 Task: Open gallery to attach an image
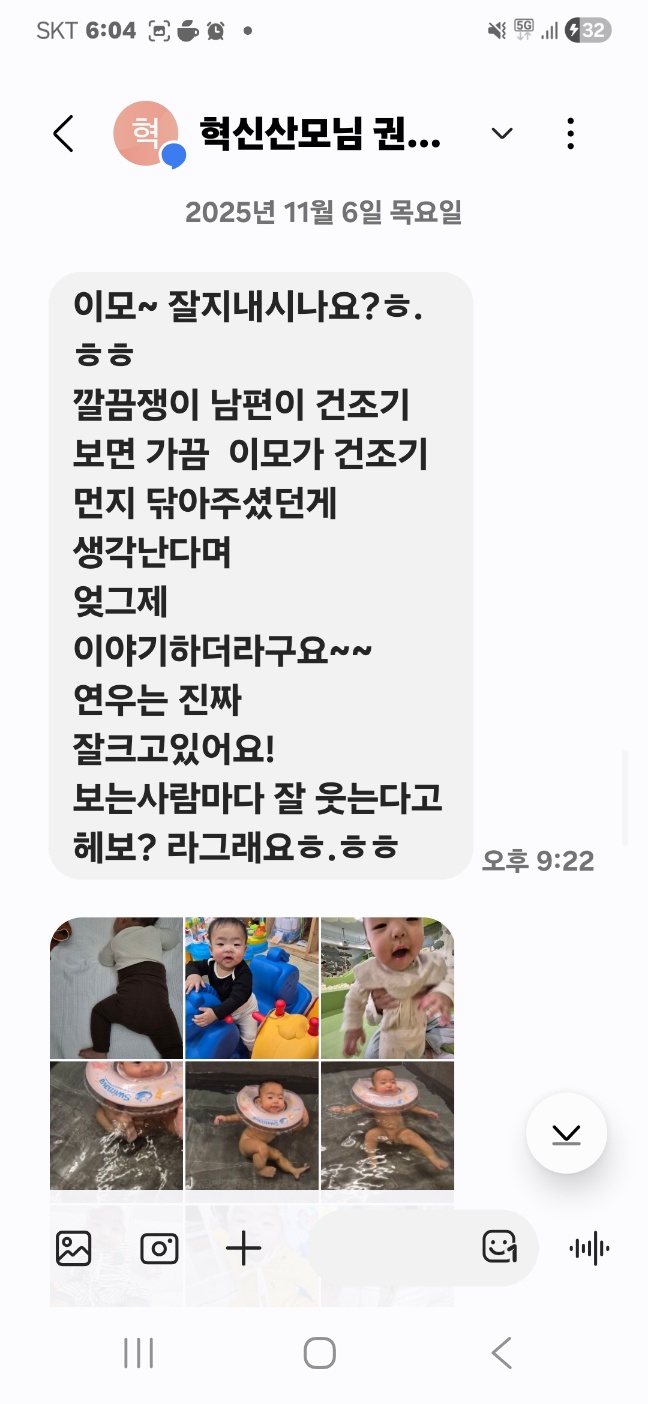coord(73,1248)
